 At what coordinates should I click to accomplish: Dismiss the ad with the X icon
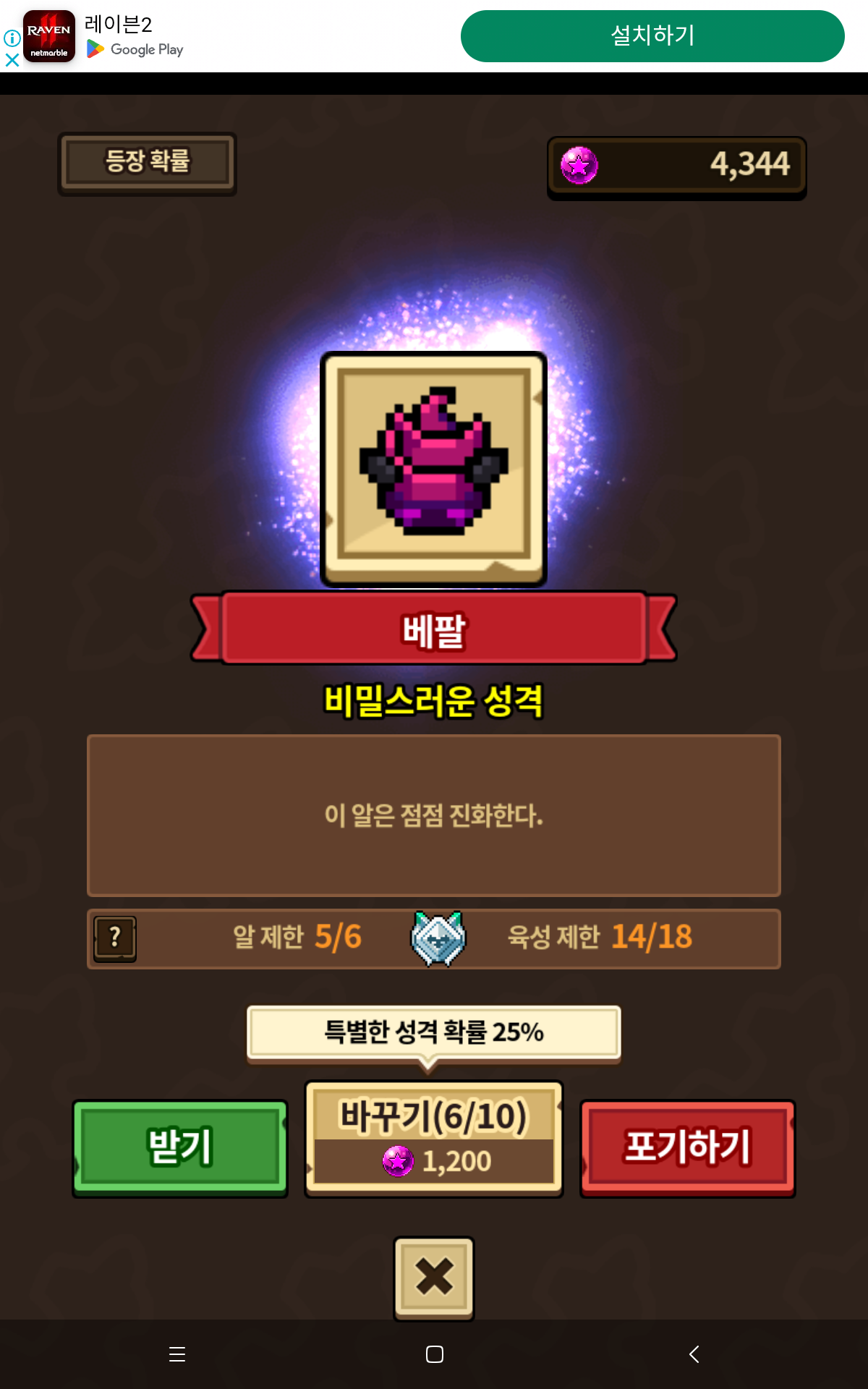12,60
